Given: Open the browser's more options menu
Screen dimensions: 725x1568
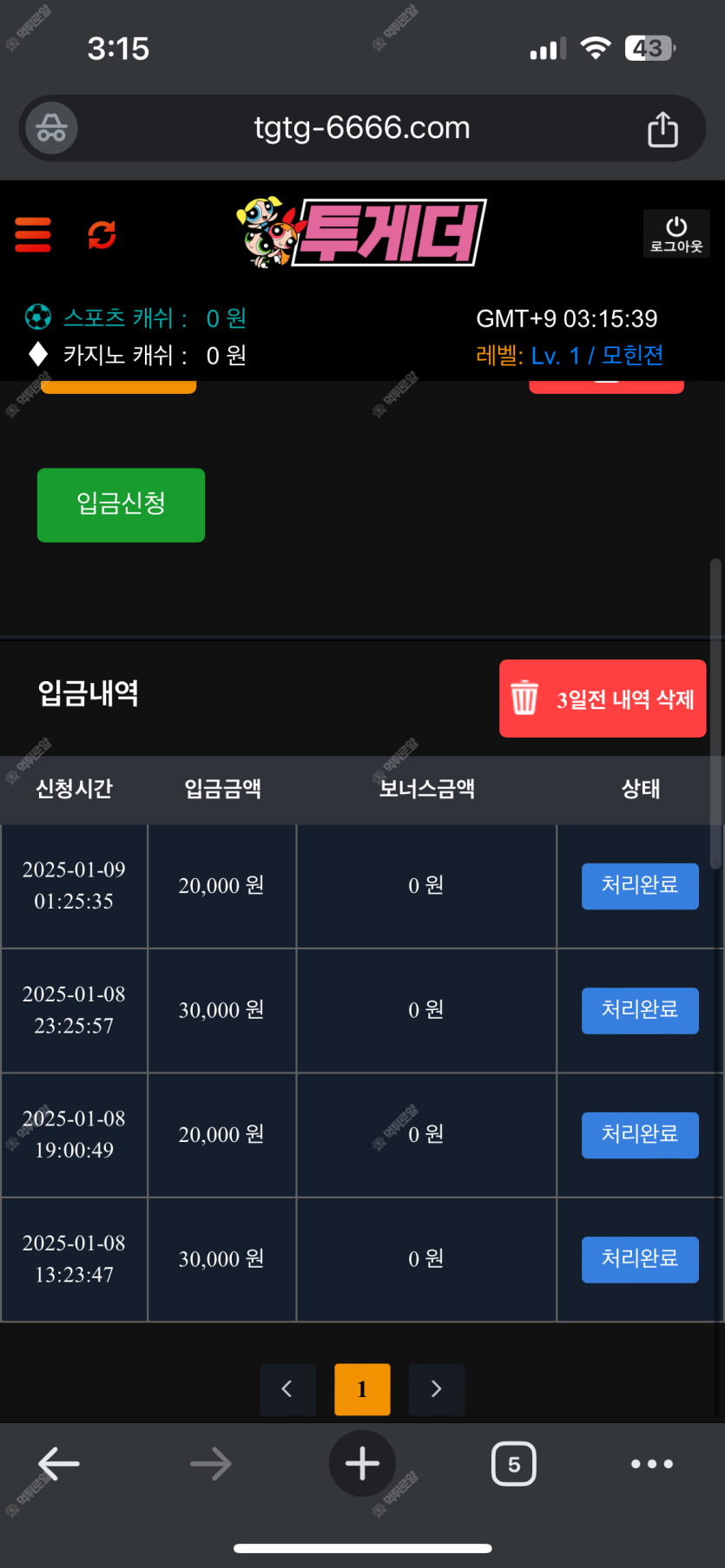Looking at the screenshot, I should point(652,1464).
